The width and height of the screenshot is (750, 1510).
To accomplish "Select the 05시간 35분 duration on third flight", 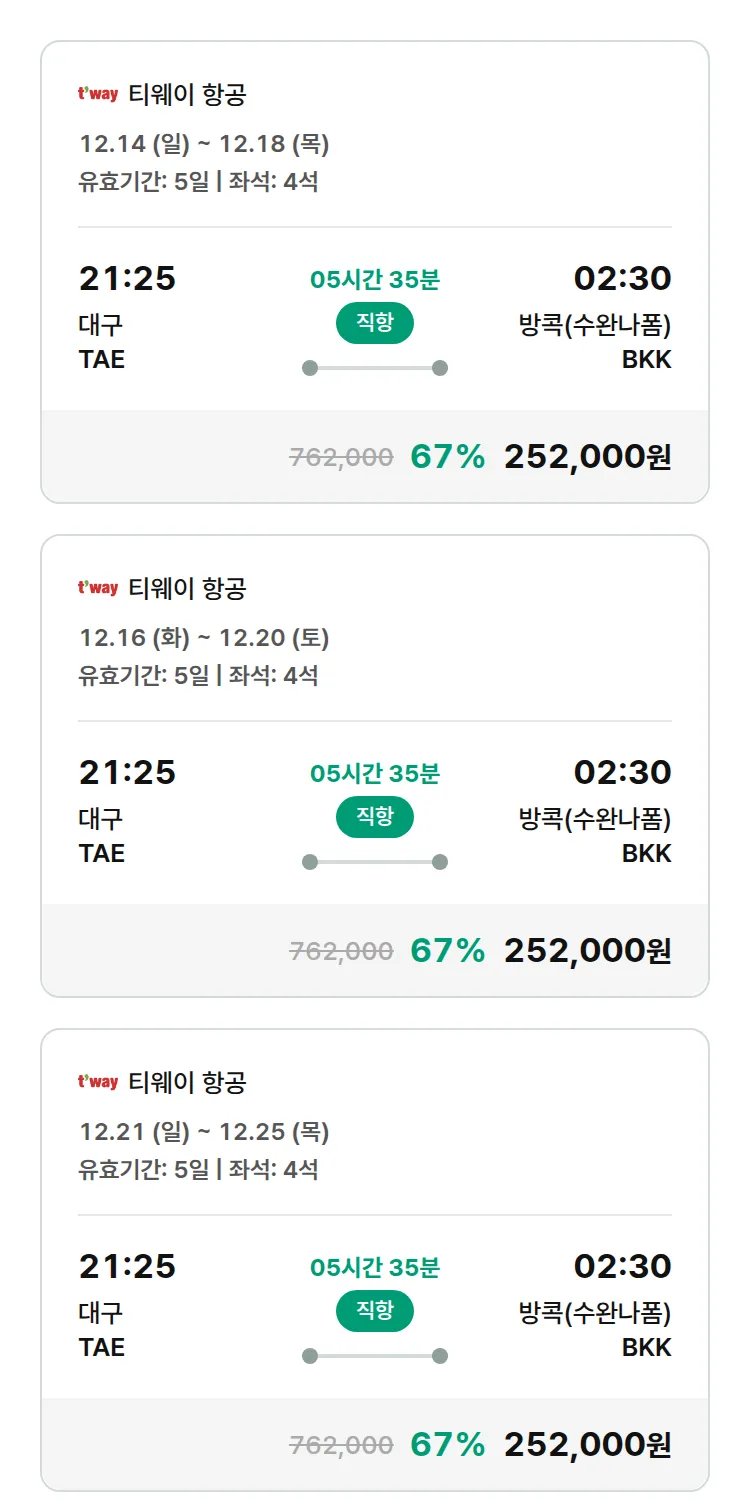I will [x=374, y=1268].
